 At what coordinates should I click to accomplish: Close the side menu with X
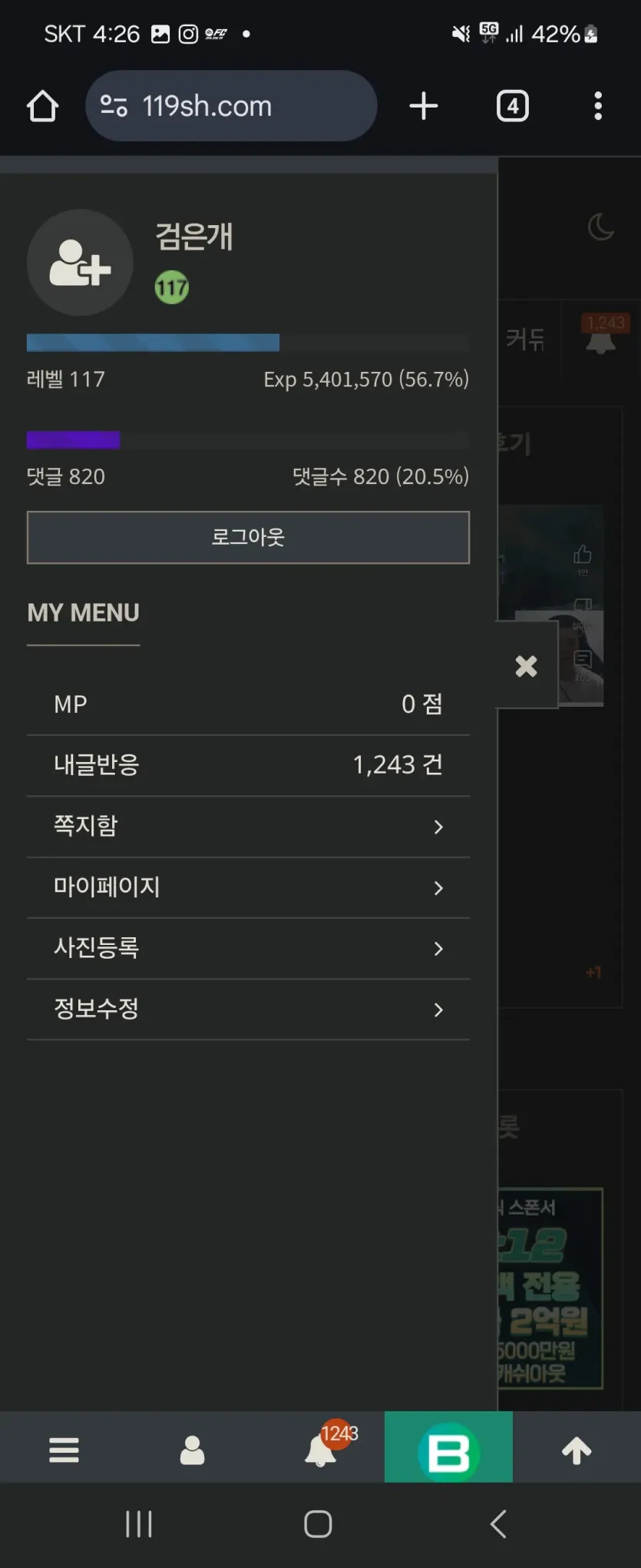click(x=526, y=665)
